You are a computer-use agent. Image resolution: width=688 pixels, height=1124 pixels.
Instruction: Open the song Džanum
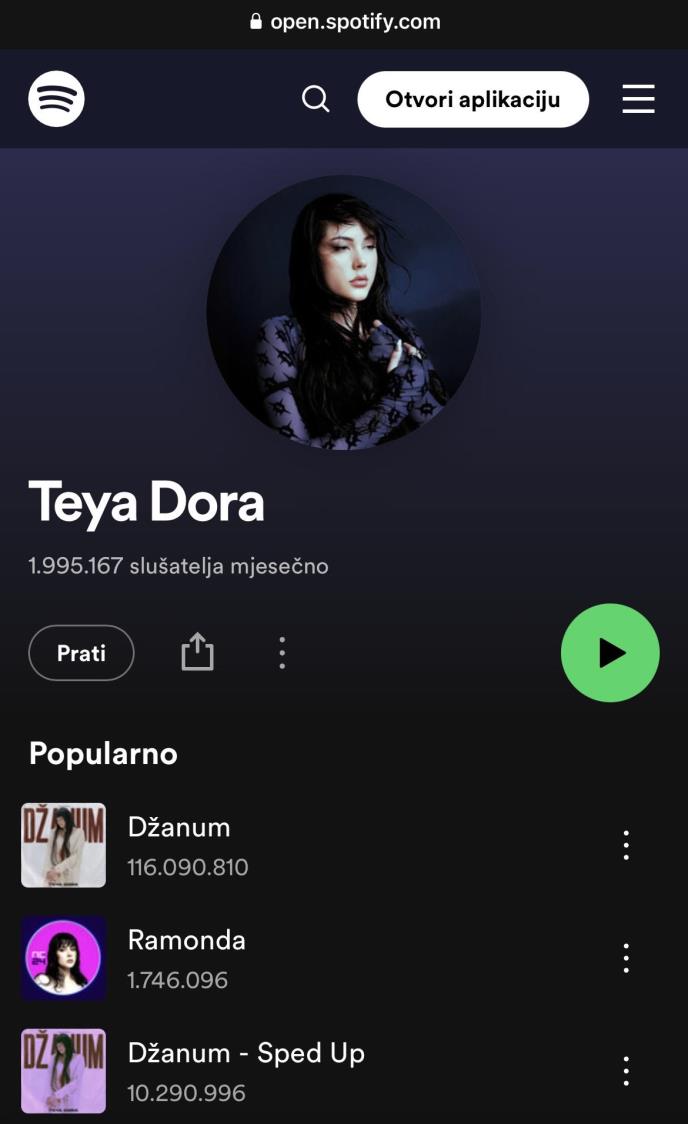pos(180,828)
